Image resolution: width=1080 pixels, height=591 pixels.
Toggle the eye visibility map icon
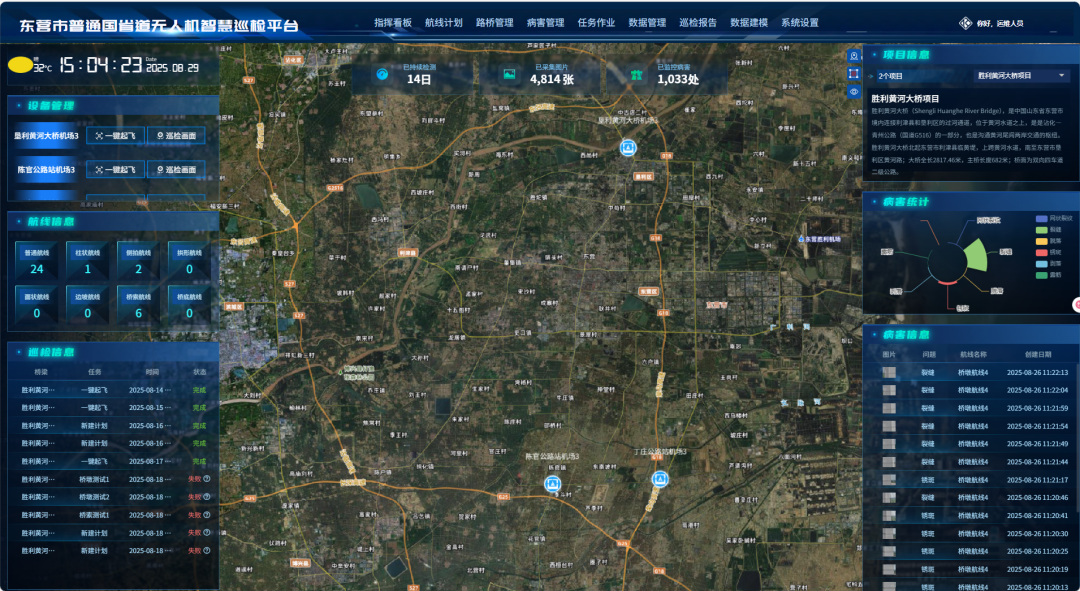click(x=854, y=91)
